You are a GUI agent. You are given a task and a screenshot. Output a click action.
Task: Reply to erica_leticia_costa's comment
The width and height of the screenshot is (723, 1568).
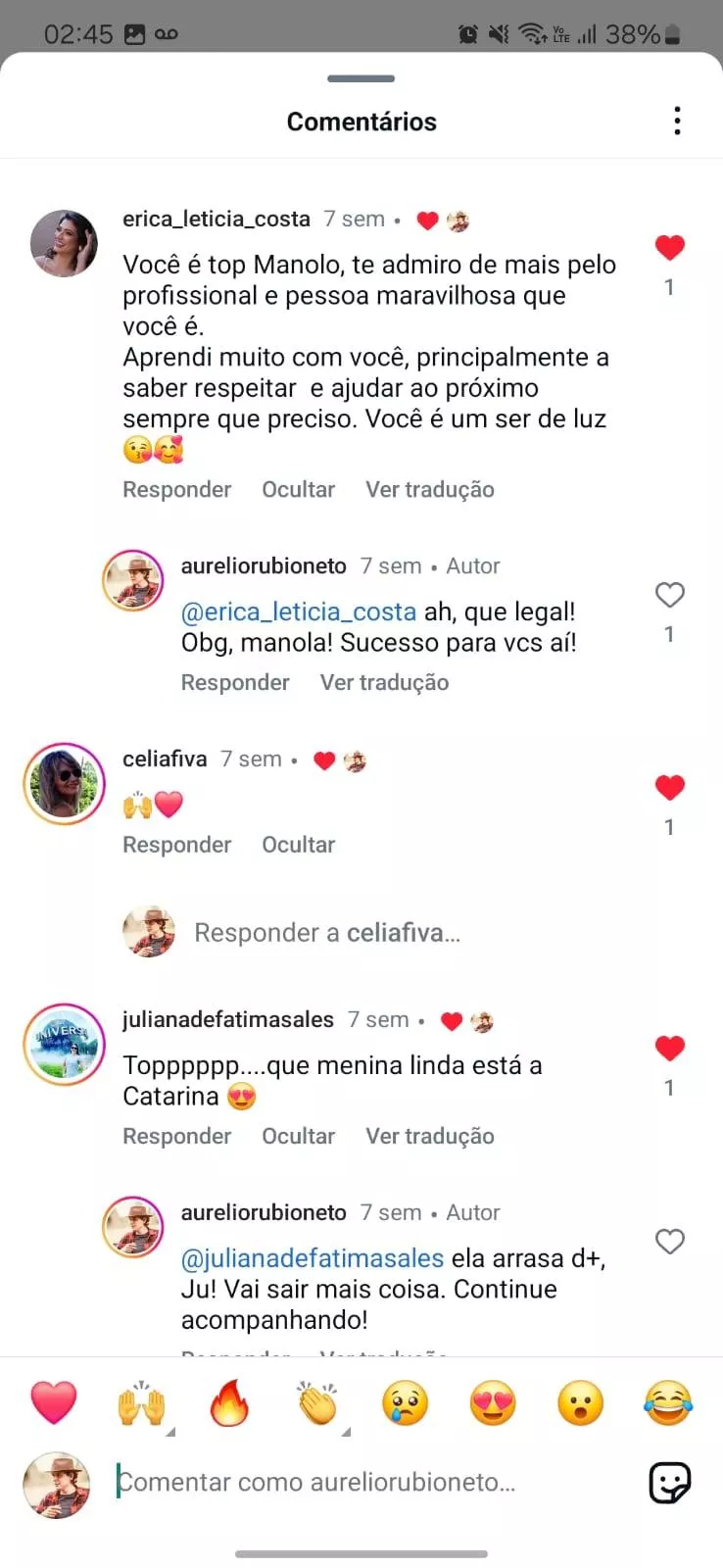click(176, 489)
